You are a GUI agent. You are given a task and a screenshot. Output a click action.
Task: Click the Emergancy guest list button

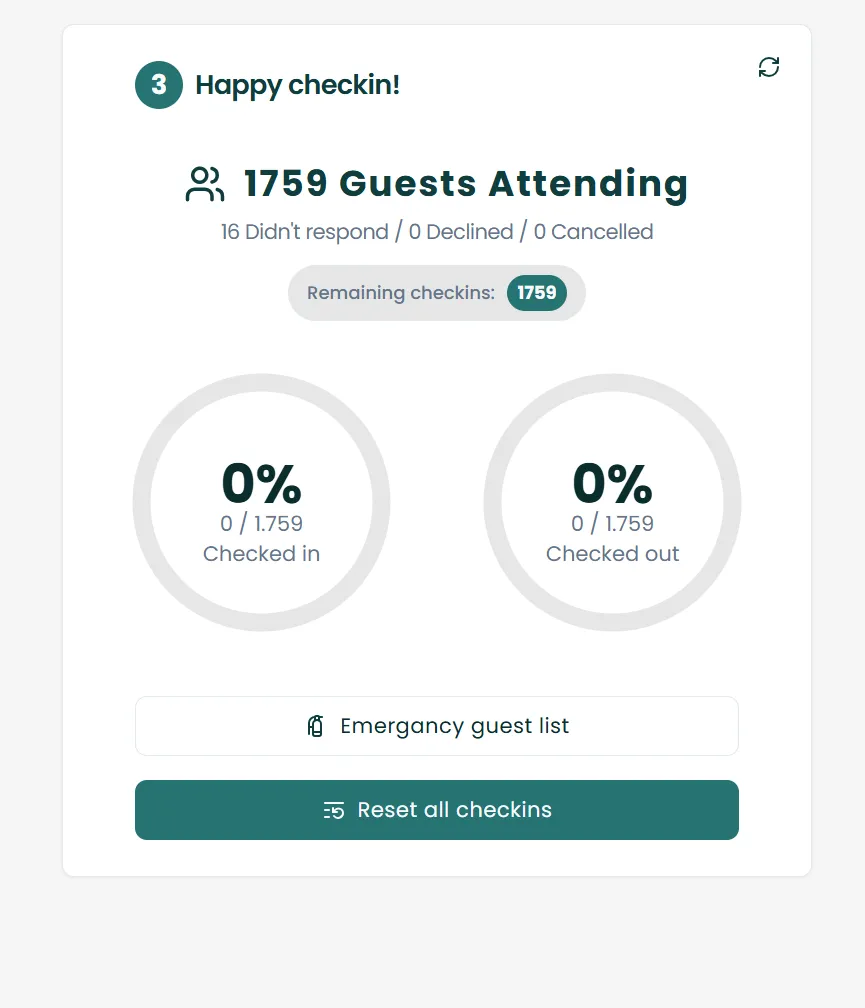click(x=436, y=726)
